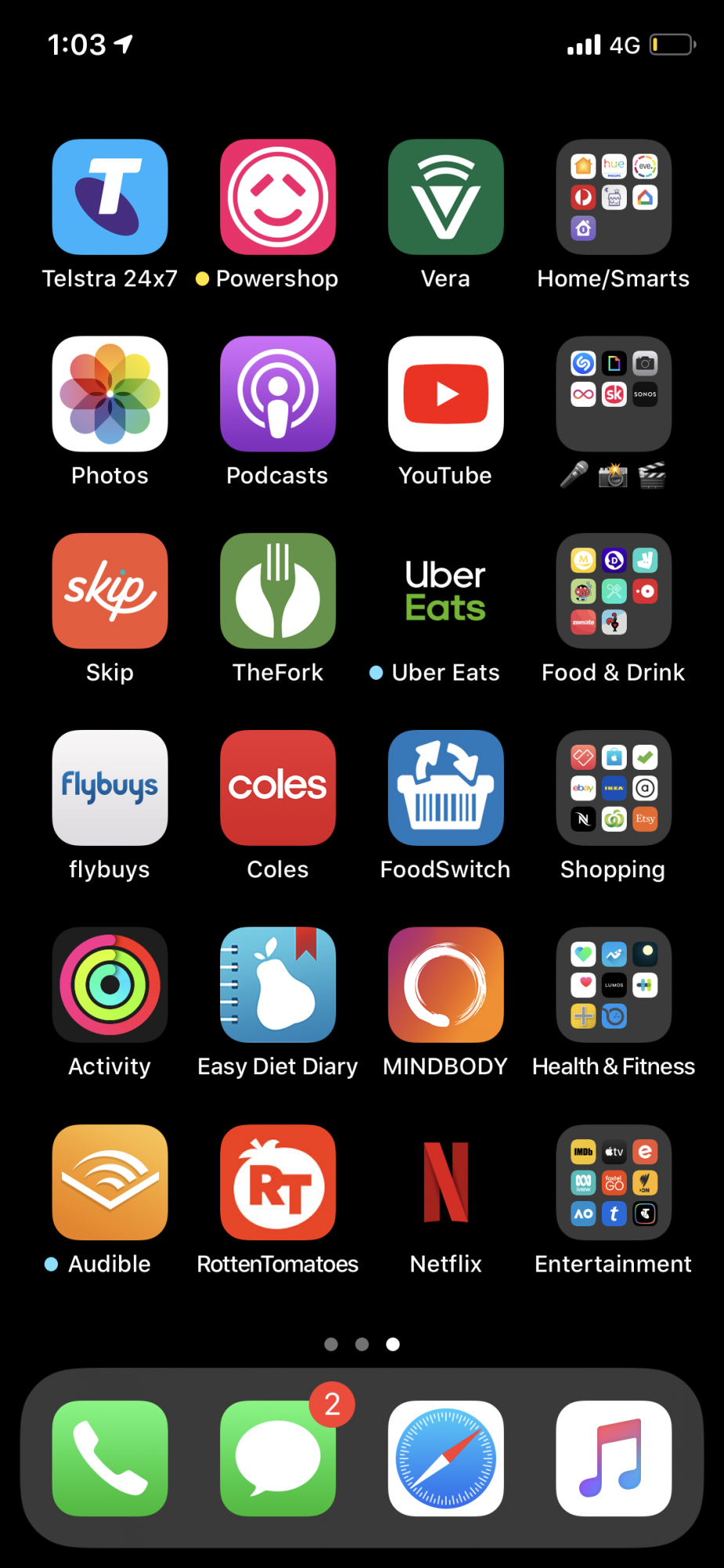Open Safari from the dock
724x1568 pixels.
[445, 1457]
